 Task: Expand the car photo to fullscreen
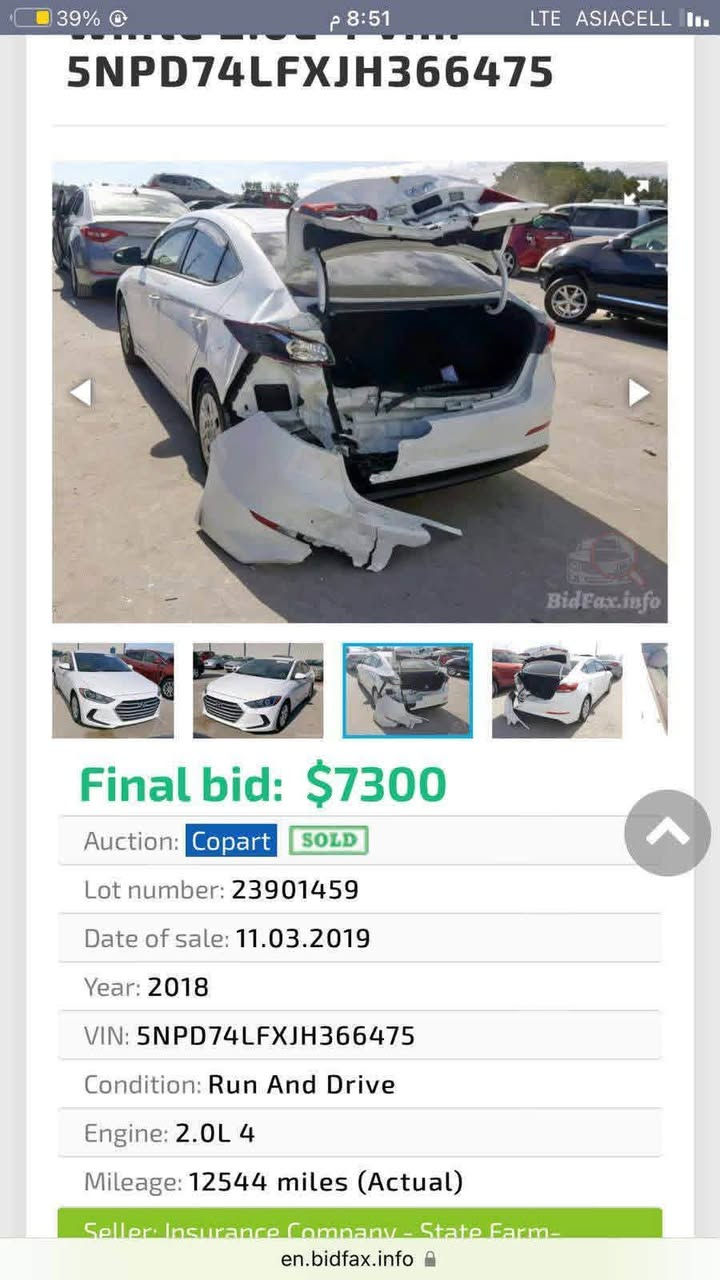636,190
